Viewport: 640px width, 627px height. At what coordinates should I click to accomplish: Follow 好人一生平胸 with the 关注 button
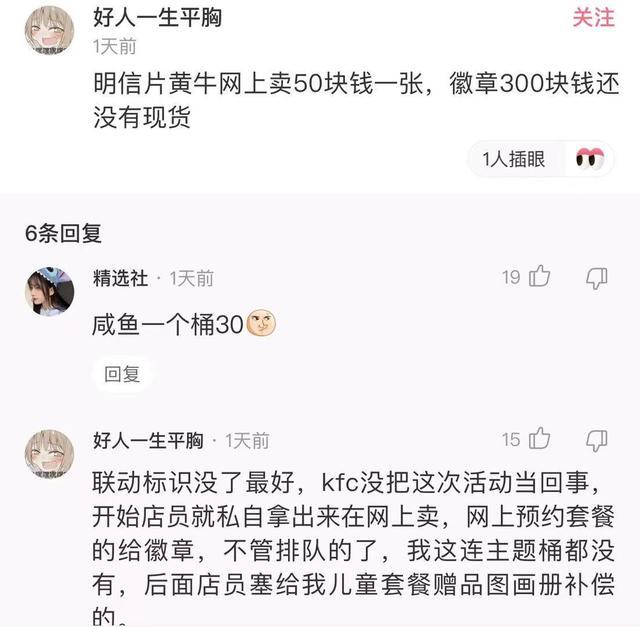click(x=593, y=19)
